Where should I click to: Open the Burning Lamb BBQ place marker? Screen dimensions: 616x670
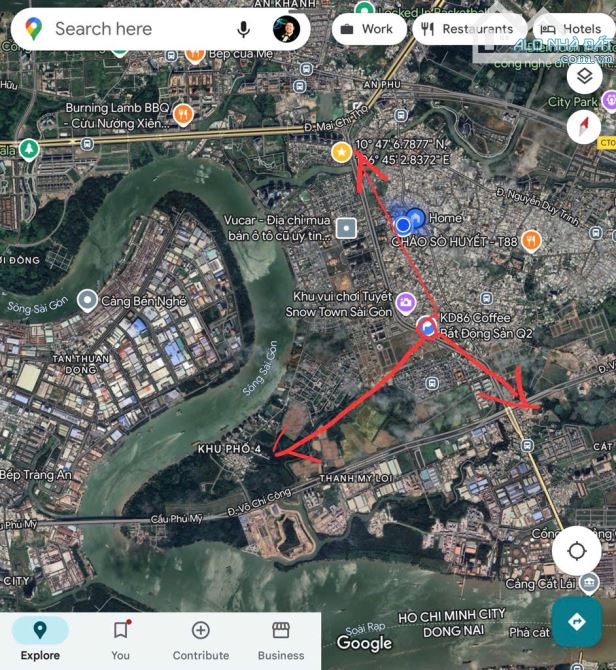coord(183,115)
